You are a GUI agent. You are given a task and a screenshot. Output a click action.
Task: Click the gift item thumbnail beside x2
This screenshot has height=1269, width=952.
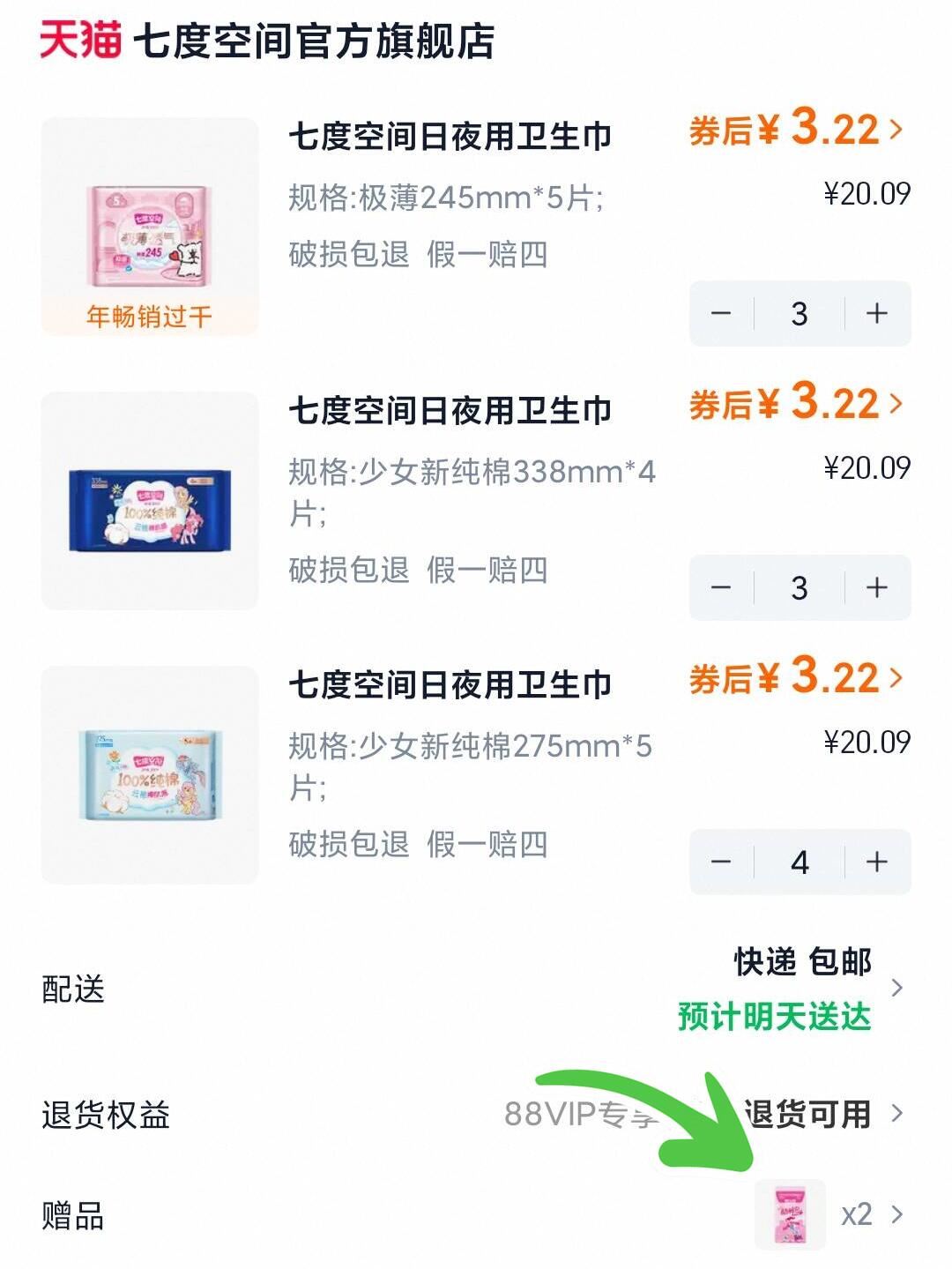(x=787, y=1213)
